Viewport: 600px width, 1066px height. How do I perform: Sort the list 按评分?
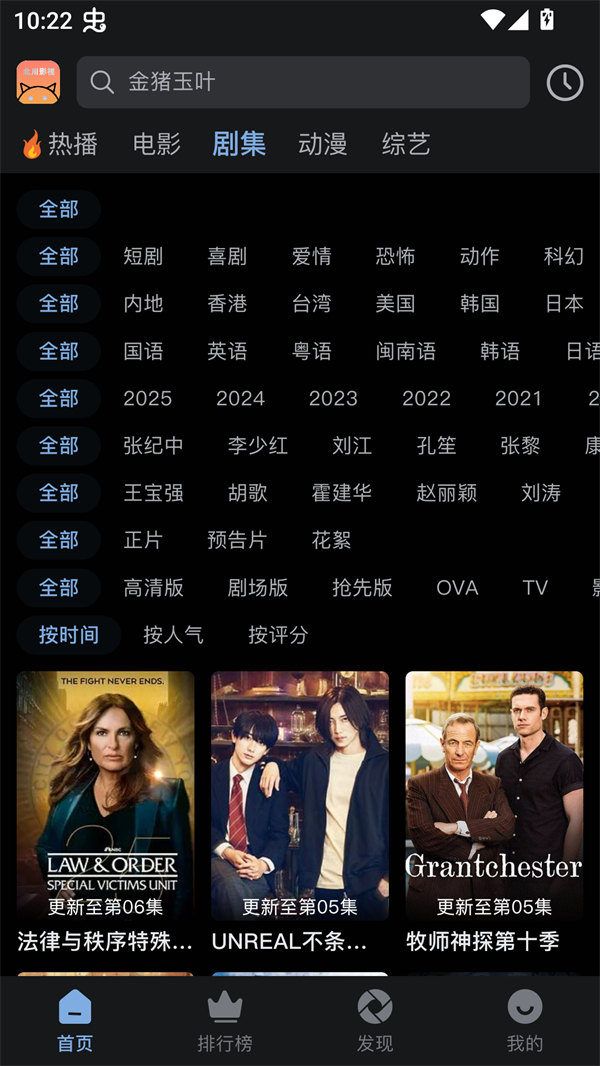click(278, 635)
